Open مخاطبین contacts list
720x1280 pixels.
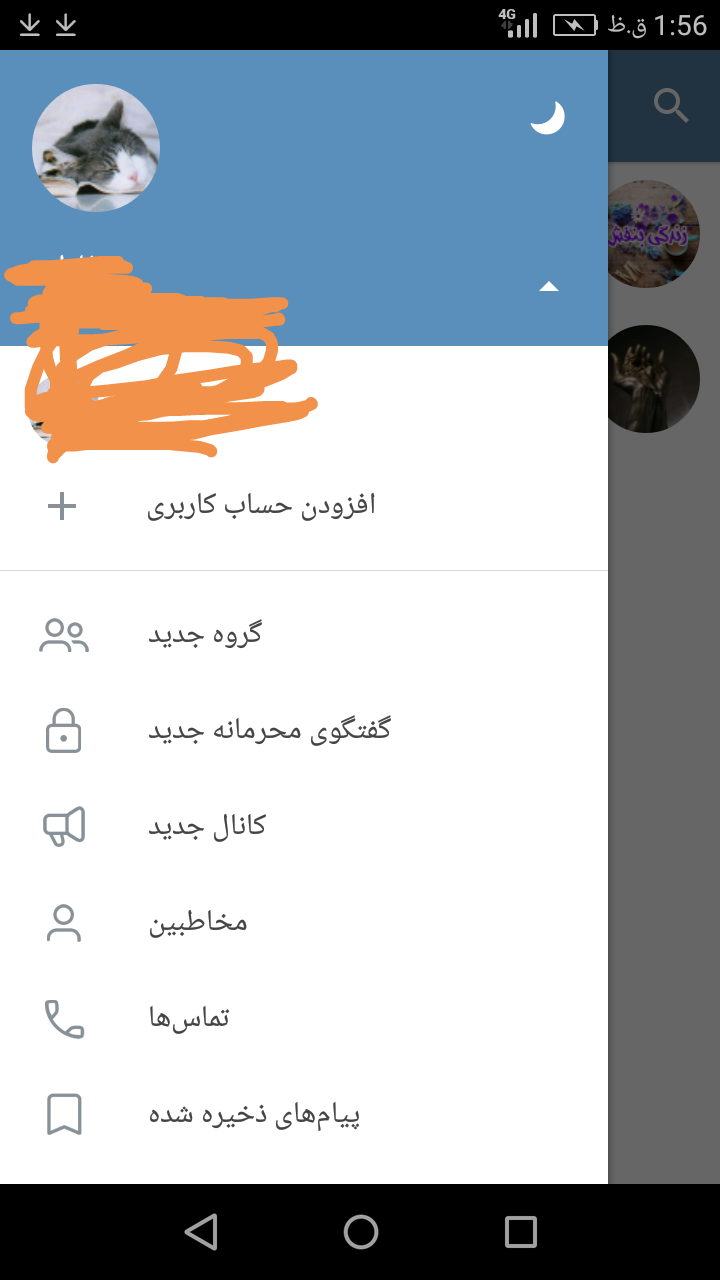pos(198,923)
